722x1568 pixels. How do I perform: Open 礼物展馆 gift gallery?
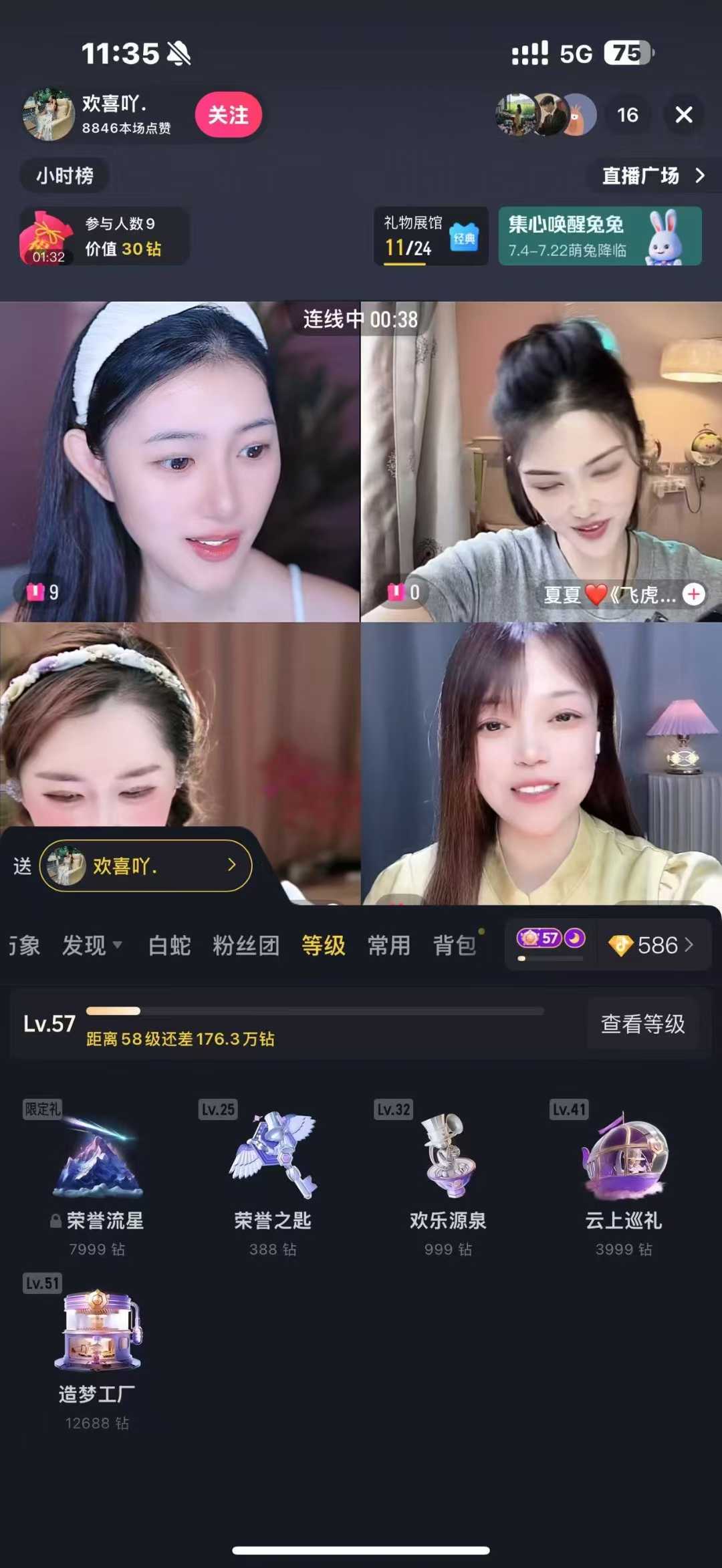(431, 237)
